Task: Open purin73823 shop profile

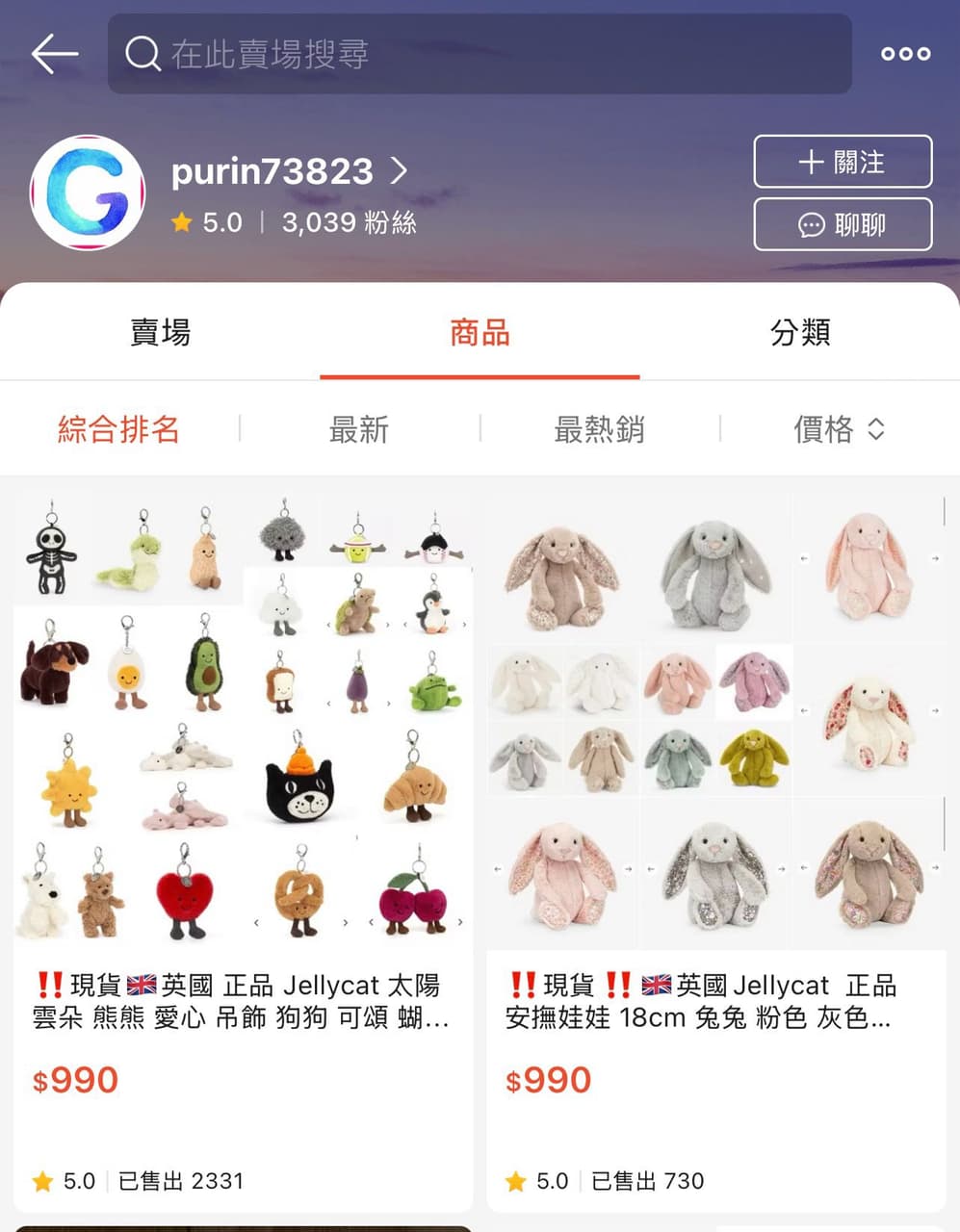Action: [x=289, y=171]
